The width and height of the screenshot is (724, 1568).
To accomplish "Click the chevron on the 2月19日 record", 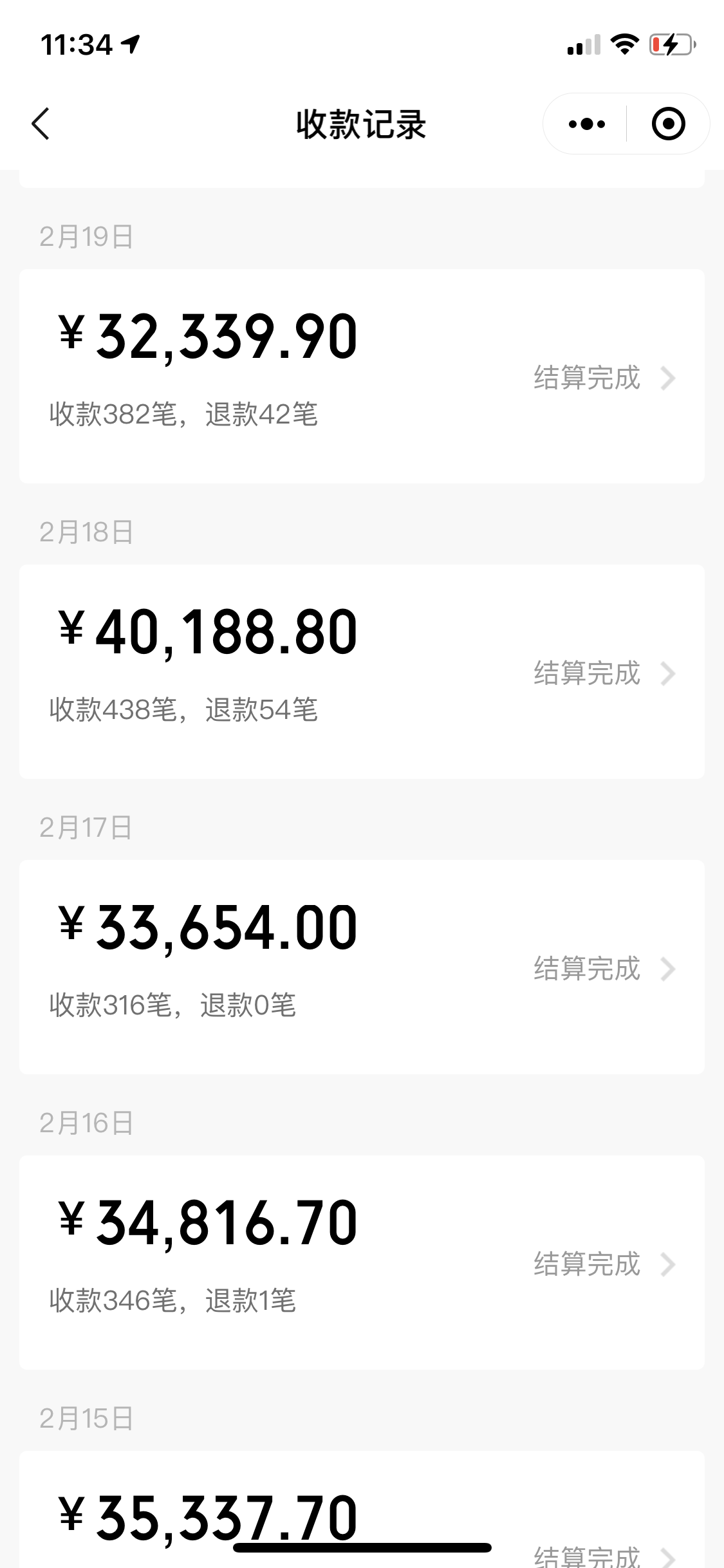I will (x=669, y=378).
